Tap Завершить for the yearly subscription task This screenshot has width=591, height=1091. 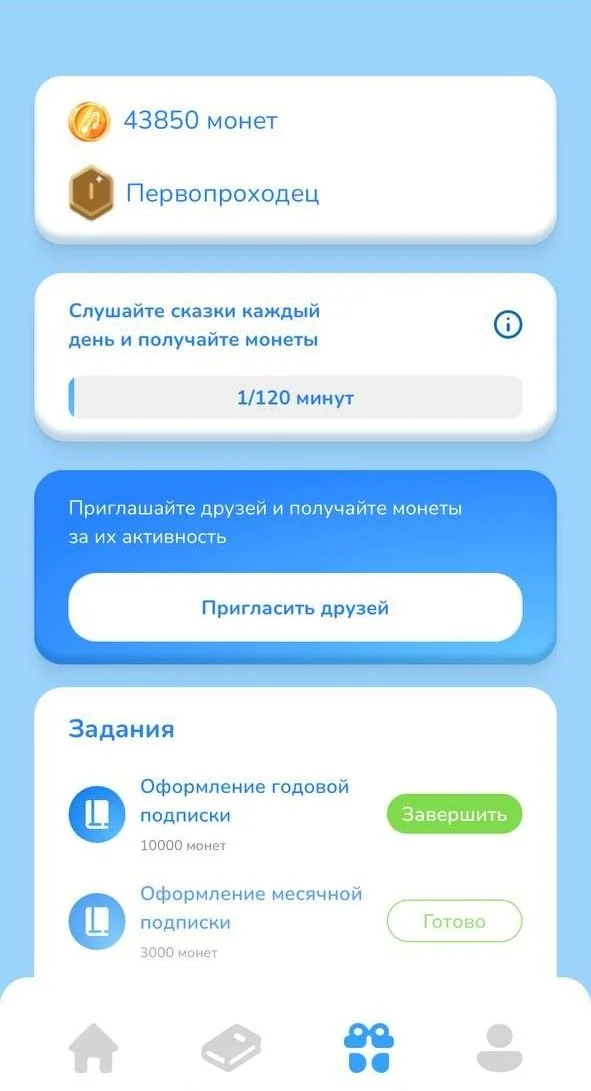tap(454, 814)
